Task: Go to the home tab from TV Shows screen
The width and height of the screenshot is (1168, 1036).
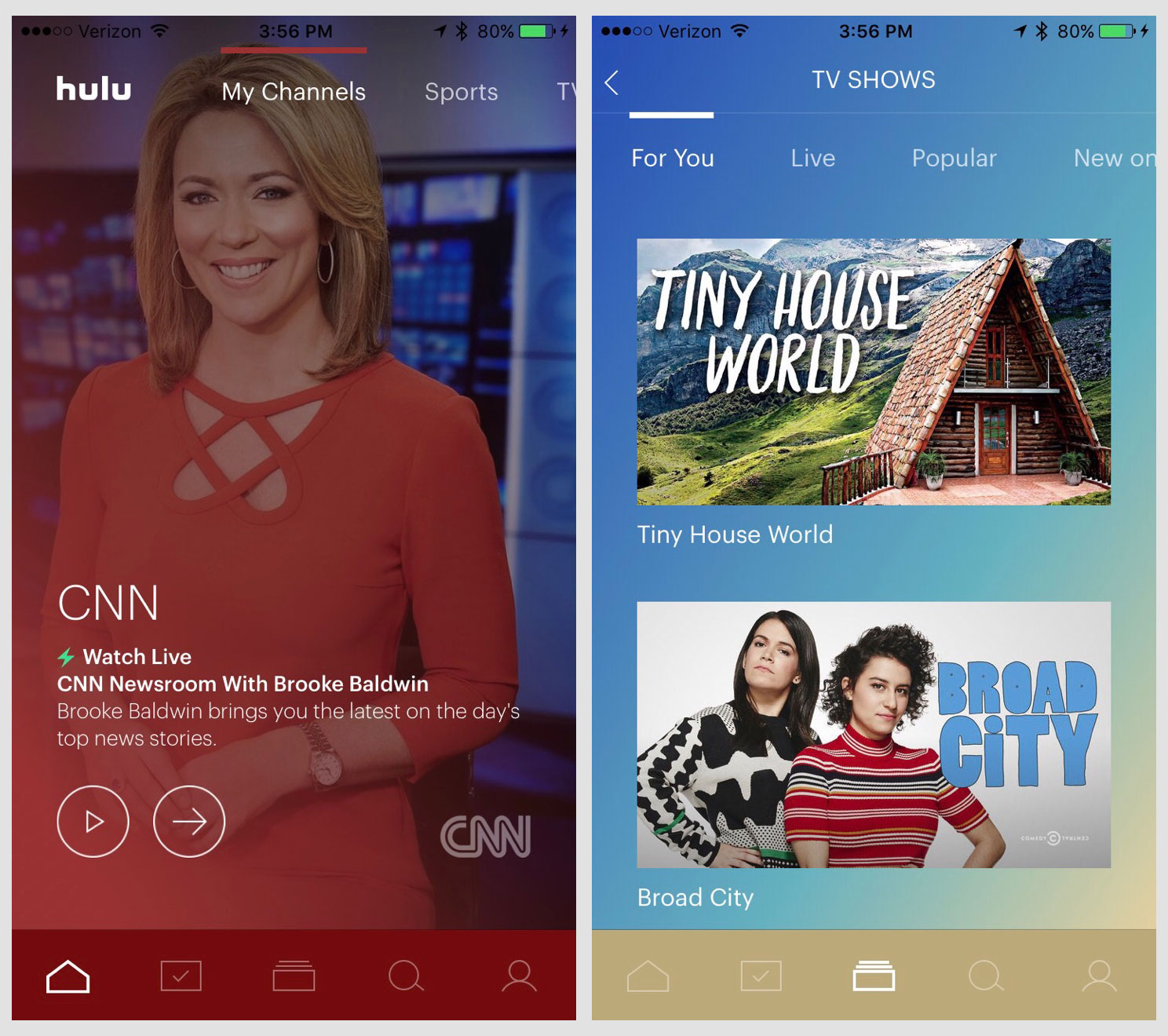Action: tap(648, 976)
